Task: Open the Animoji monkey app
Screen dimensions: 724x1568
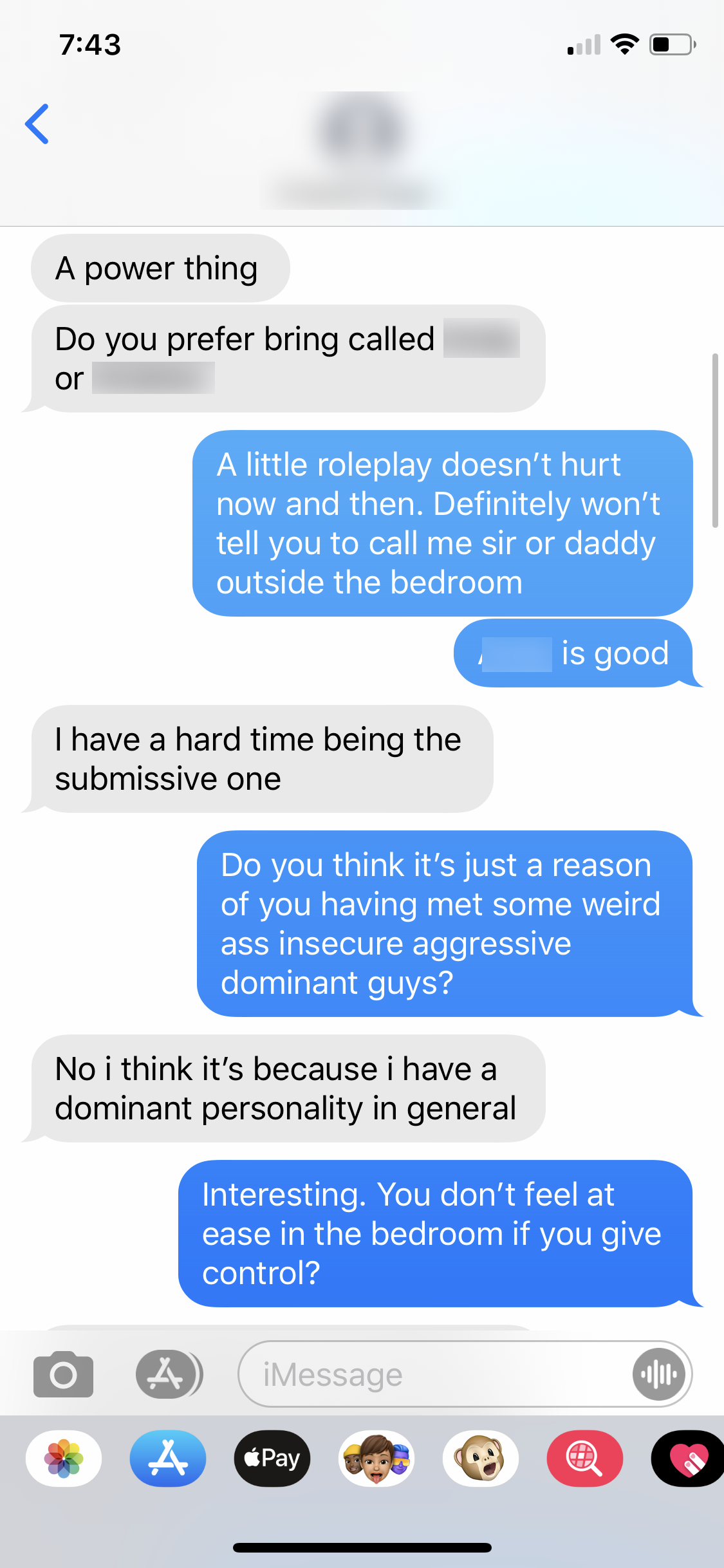Action: pos(481,1459)
